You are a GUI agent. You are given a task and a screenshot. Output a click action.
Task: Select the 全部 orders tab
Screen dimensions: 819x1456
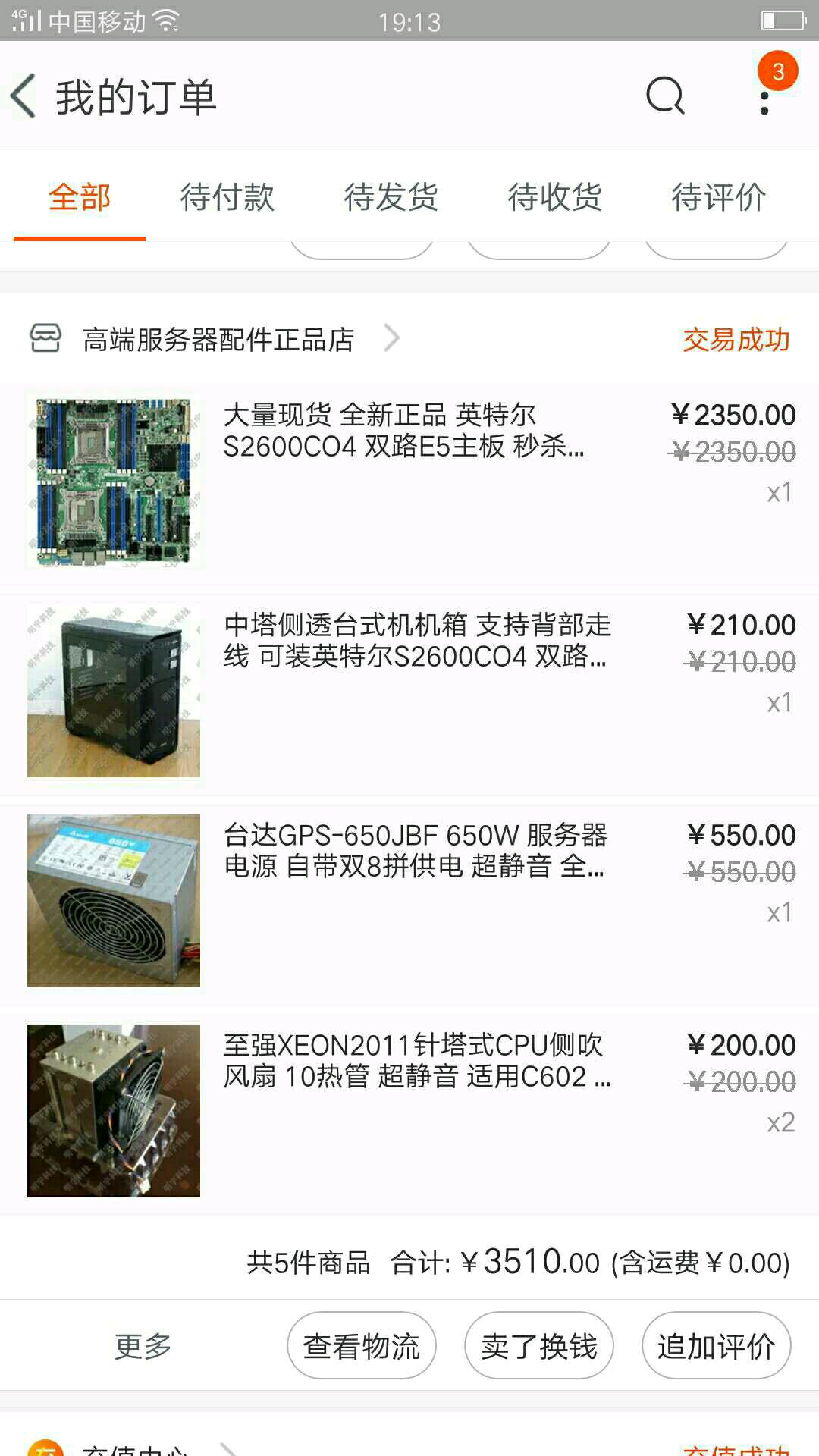click(x=80, y=197)
